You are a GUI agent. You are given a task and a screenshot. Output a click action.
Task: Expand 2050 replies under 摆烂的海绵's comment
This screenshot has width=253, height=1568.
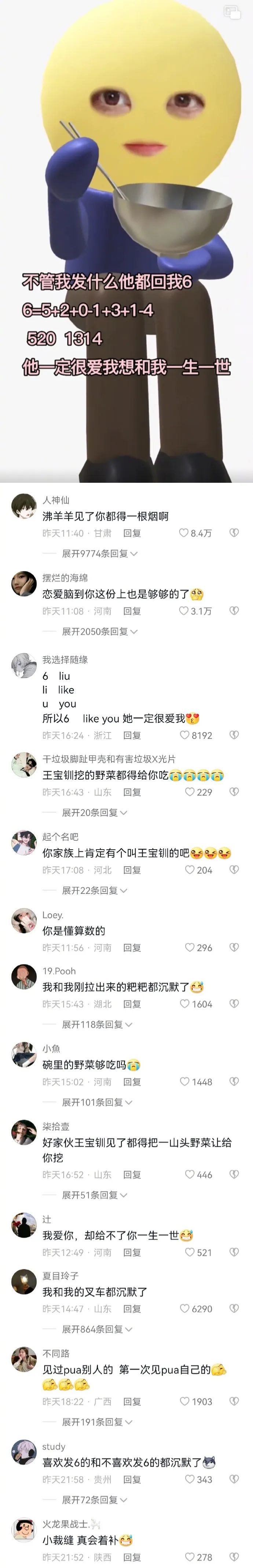99,631
